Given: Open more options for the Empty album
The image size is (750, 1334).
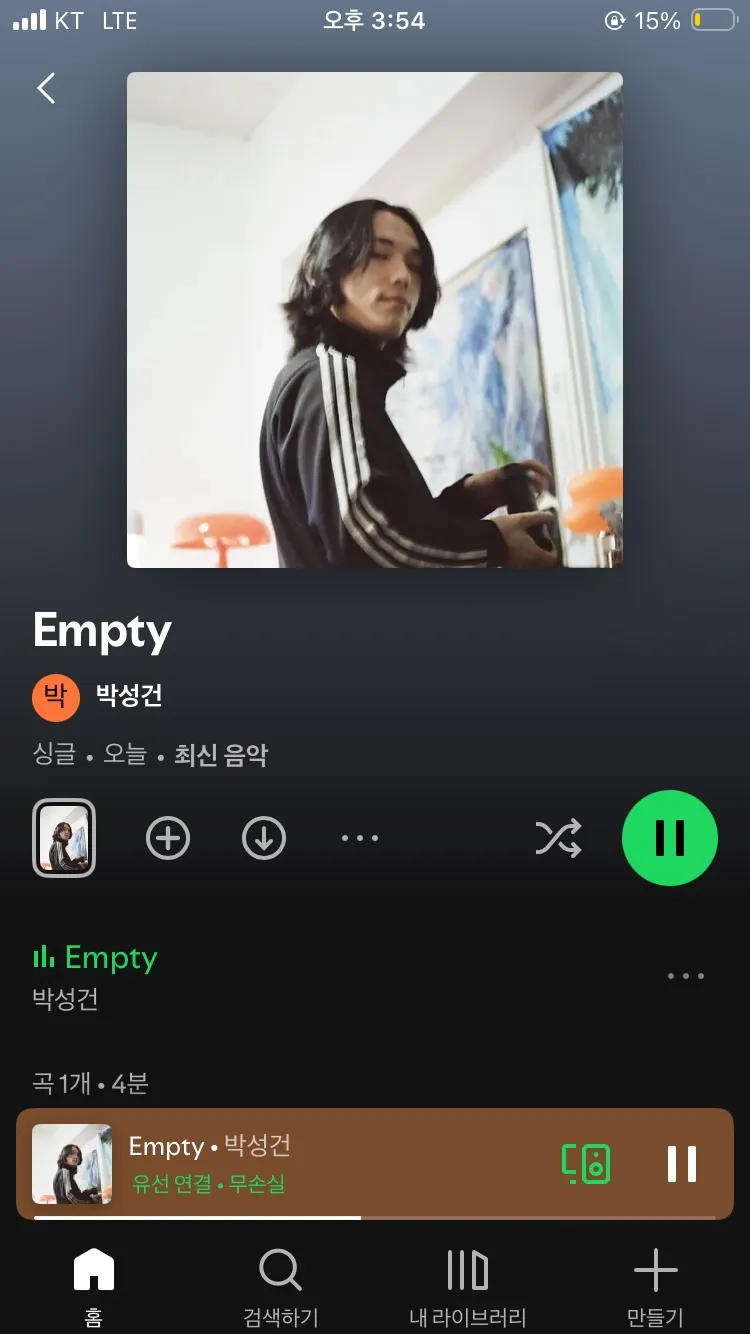Looking at the screenshot, I should click(x=360, y=838).
